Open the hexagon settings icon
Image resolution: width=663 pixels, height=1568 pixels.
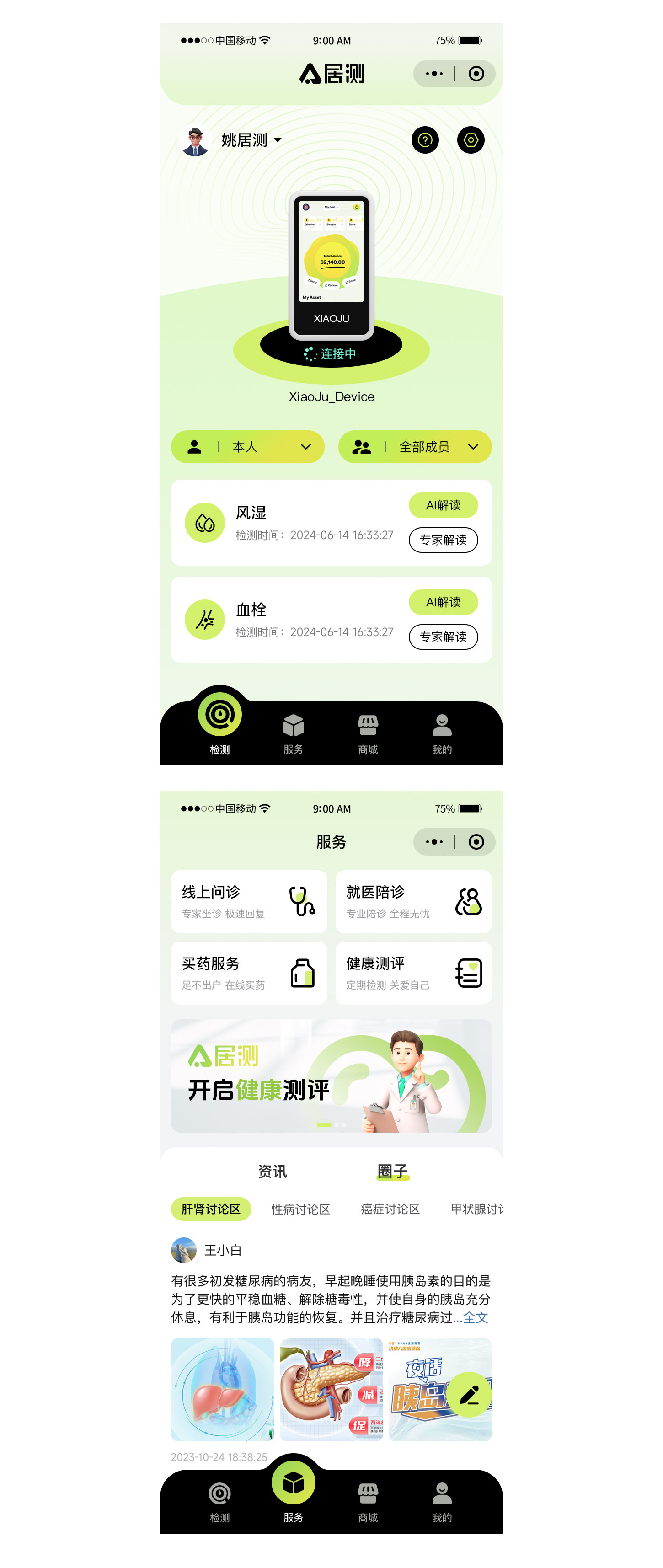(471, 140)
